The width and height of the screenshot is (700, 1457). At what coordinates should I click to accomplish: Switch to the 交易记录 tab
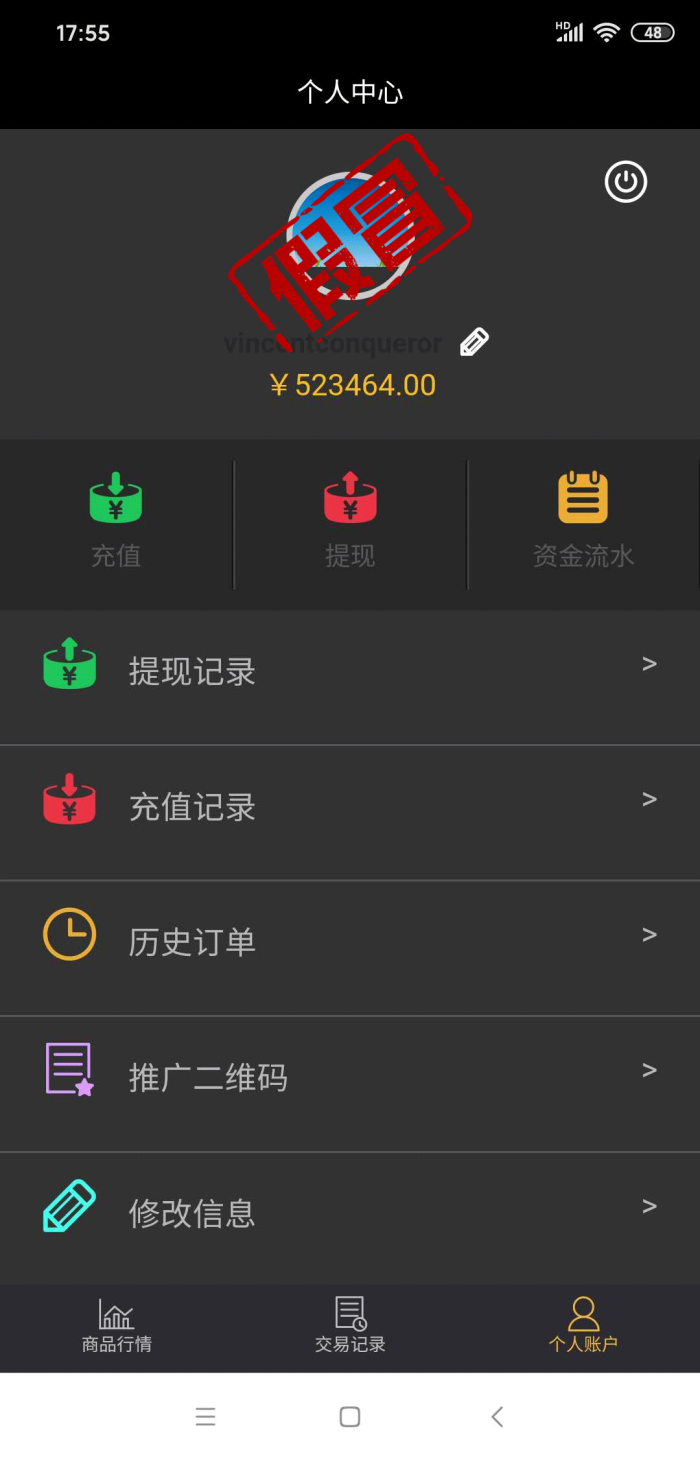[x=350, y=1325]
